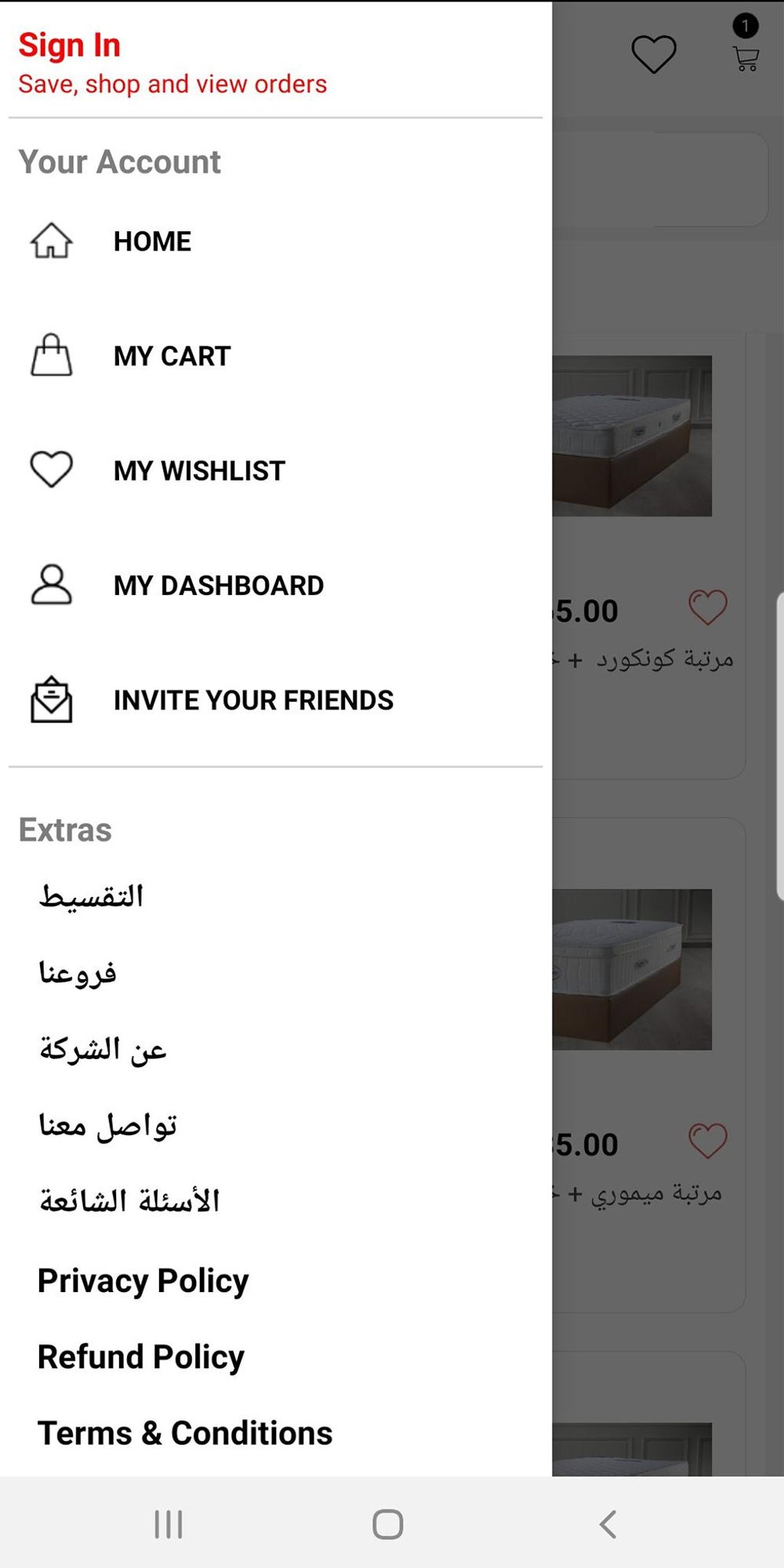Image resolution: width=784 pixels, height=1568 pixels.
Task: Open the wishlist heart in the top bar
Action: click(653, 55)
